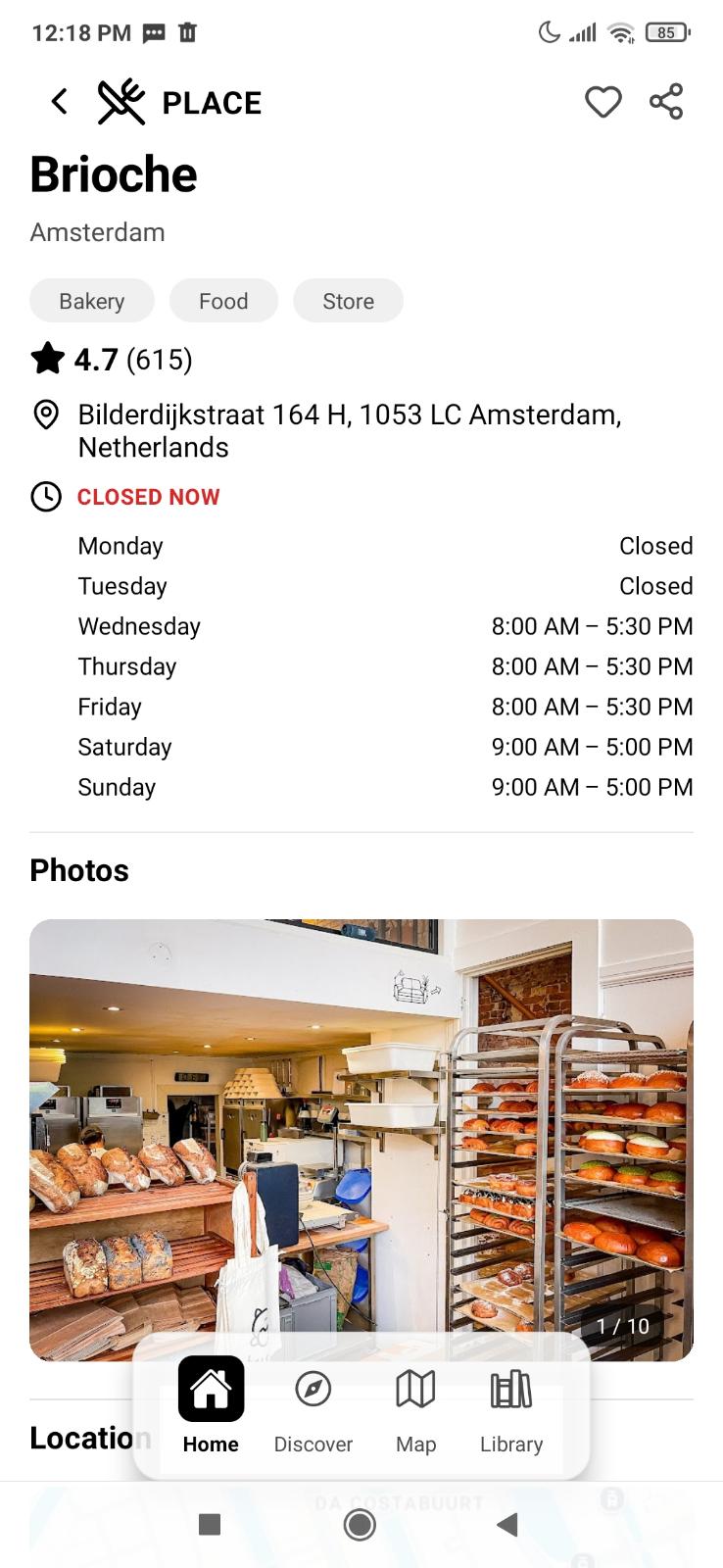This screenshot has height=1568, width=723.
Task: Select the Food chip
Action: pyautogui.click(x=223, y=301)
